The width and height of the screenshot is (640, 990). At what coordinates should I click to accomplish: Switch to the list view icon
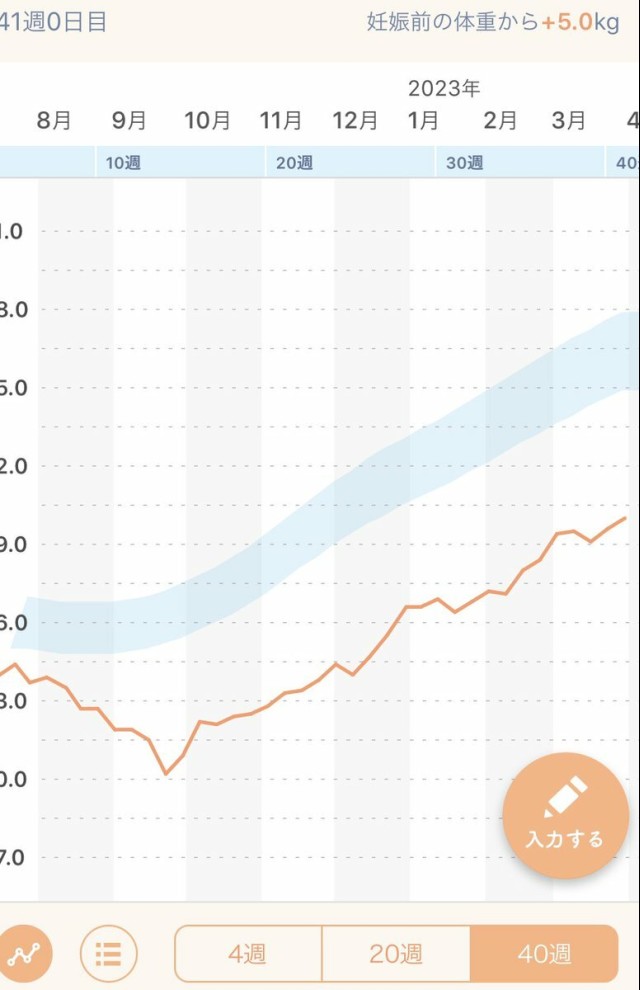(108, 953)
